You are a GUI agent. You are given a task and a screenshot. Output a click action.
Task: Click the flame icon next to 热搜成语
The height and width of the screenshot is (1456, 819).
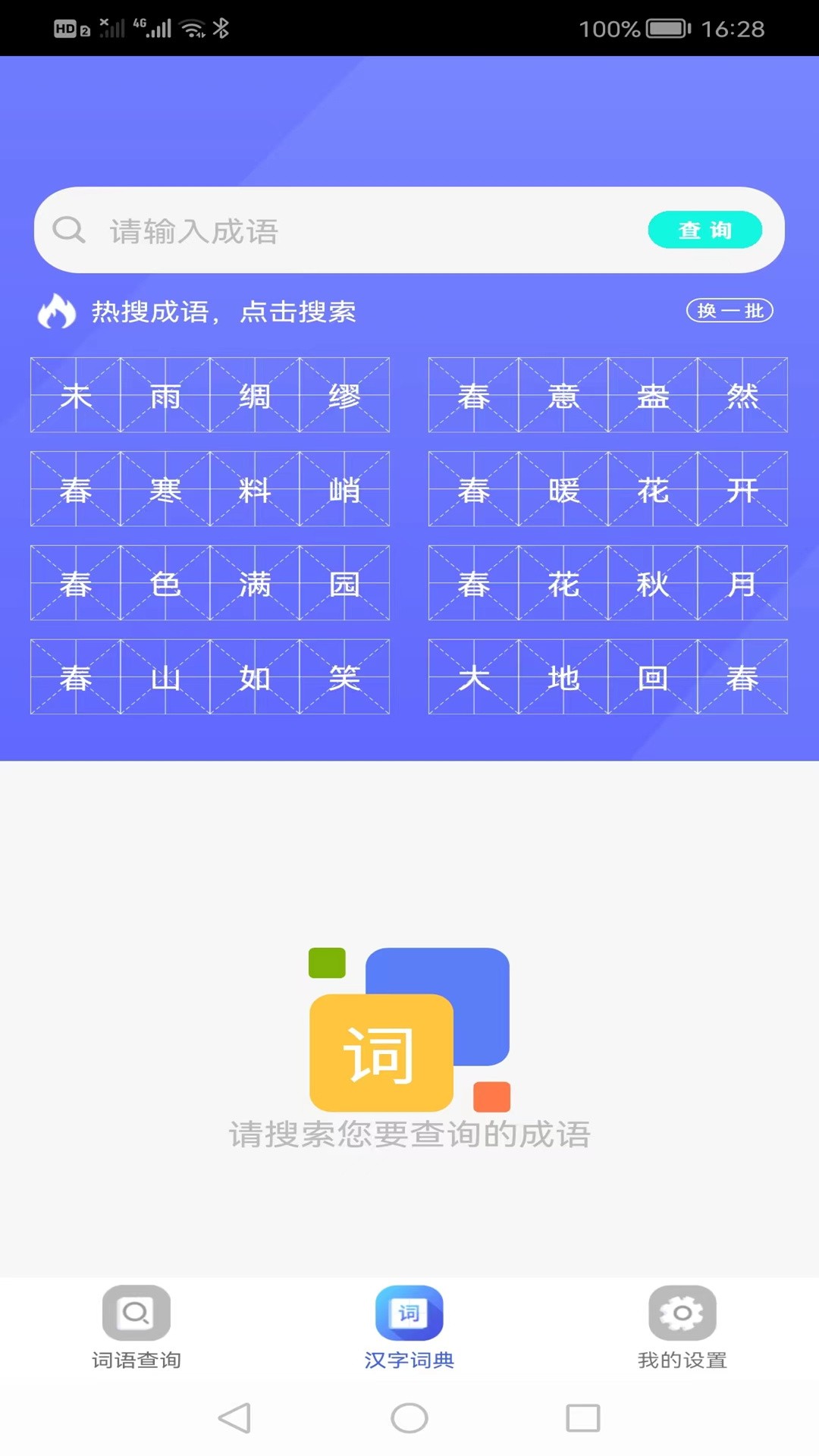(x=56, y=311)
